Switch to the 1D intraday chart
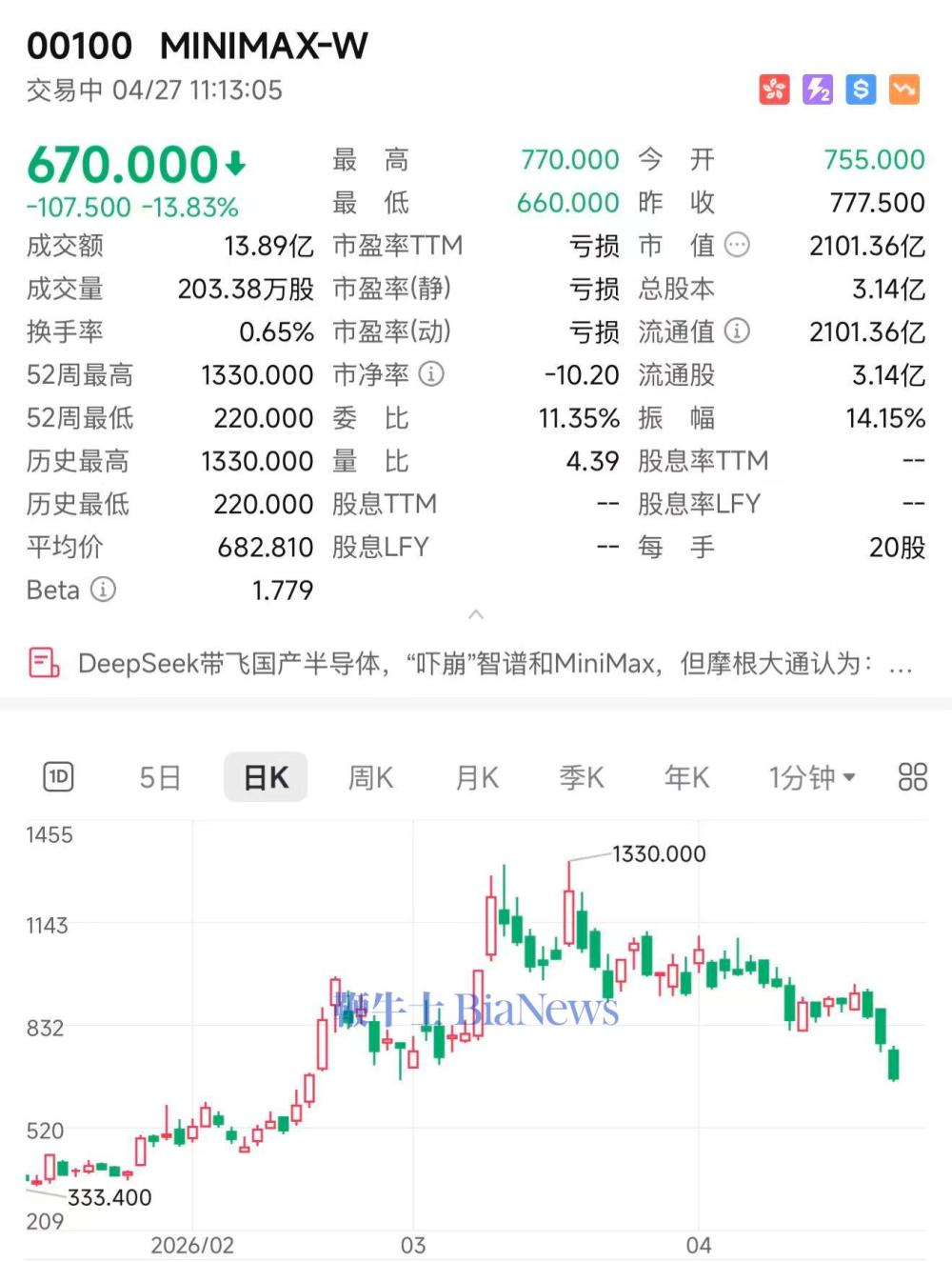This screenshot has width=952, height=1262. point(58,777)
